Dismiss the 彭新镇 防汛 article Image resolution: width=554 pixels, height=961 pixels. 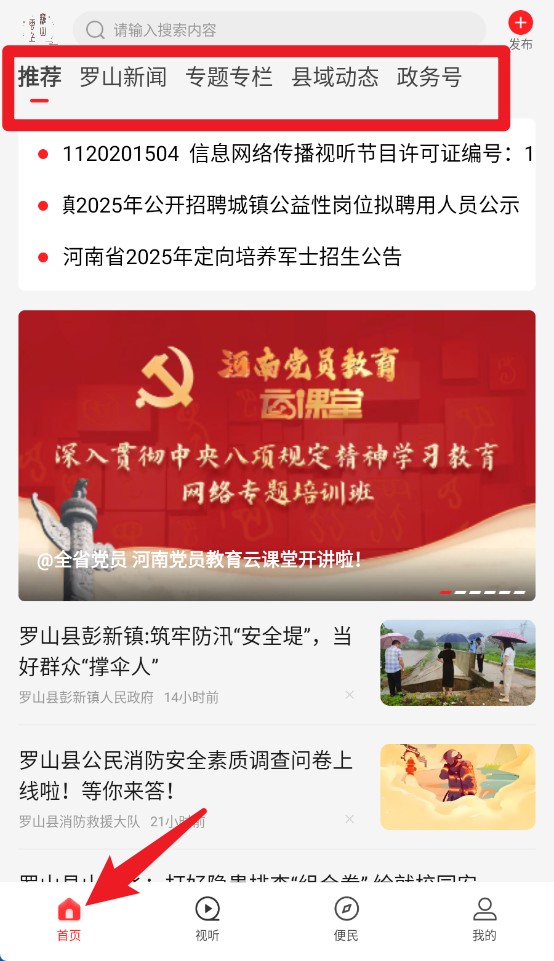coord(349,694)
